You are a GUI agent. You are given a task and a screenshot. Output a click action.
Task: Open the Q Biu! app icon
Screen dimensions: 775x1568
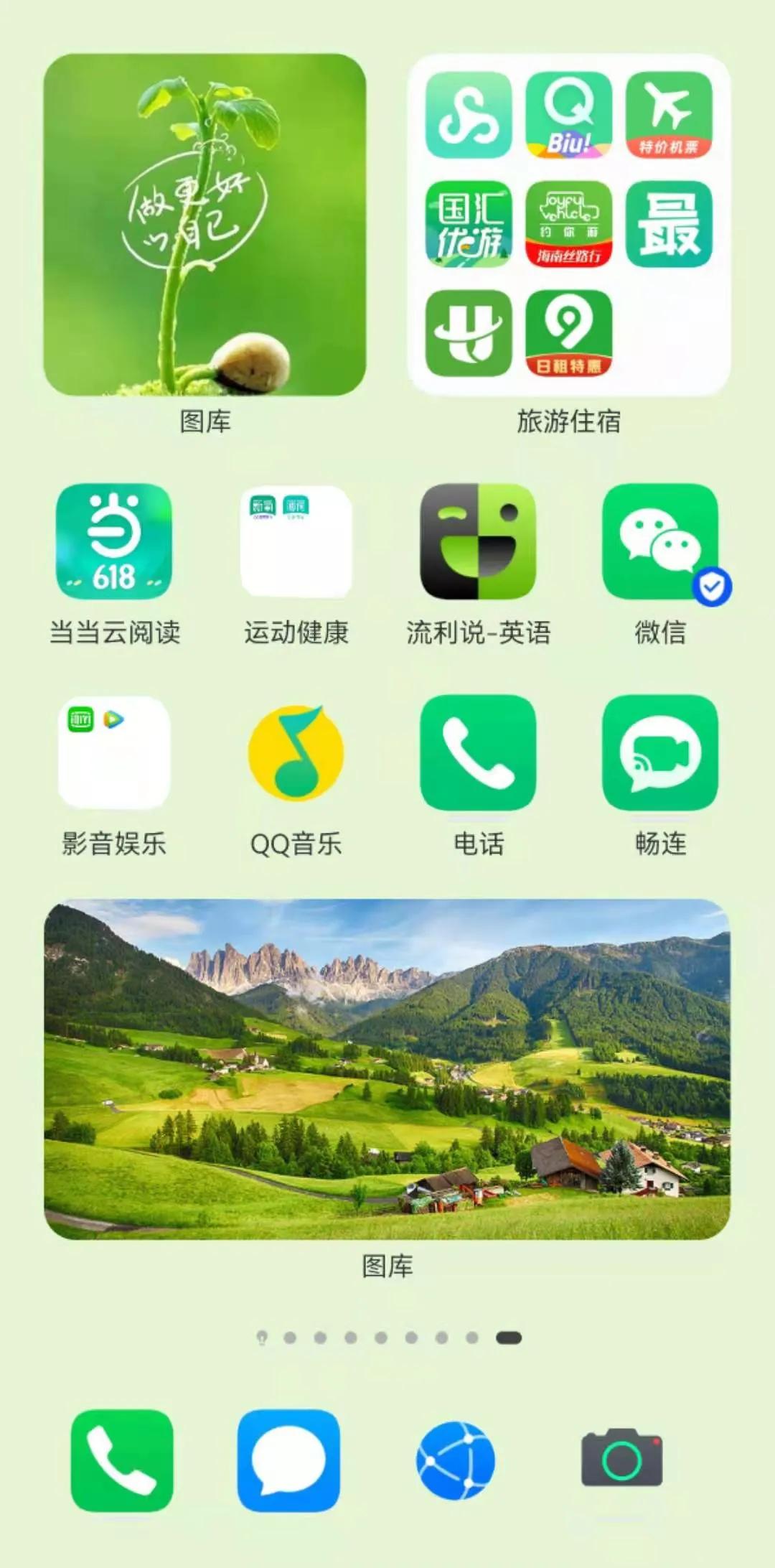click(x=569, y=115)
